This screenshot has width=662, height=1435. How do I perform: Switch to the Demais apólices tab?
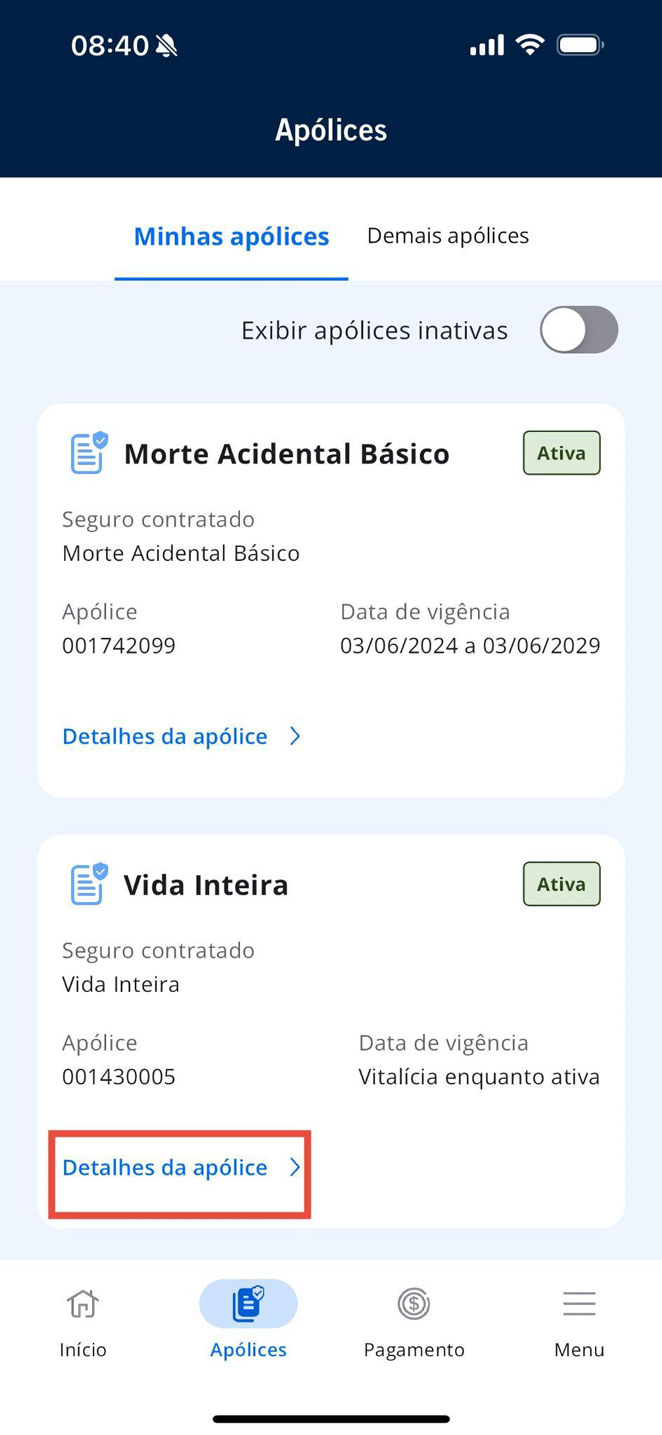[448, 236]
